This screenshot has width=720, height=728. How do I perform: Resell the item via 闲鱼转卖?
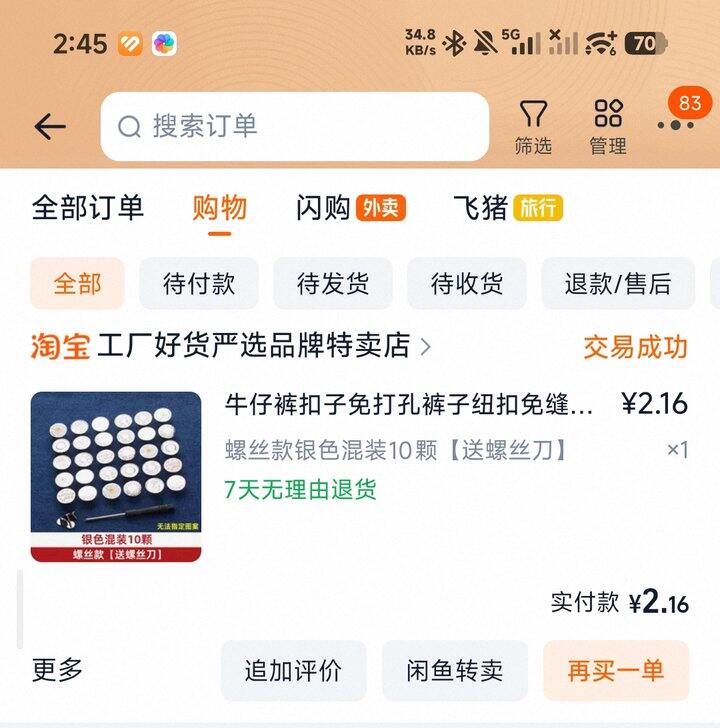[x=454, y=670]
